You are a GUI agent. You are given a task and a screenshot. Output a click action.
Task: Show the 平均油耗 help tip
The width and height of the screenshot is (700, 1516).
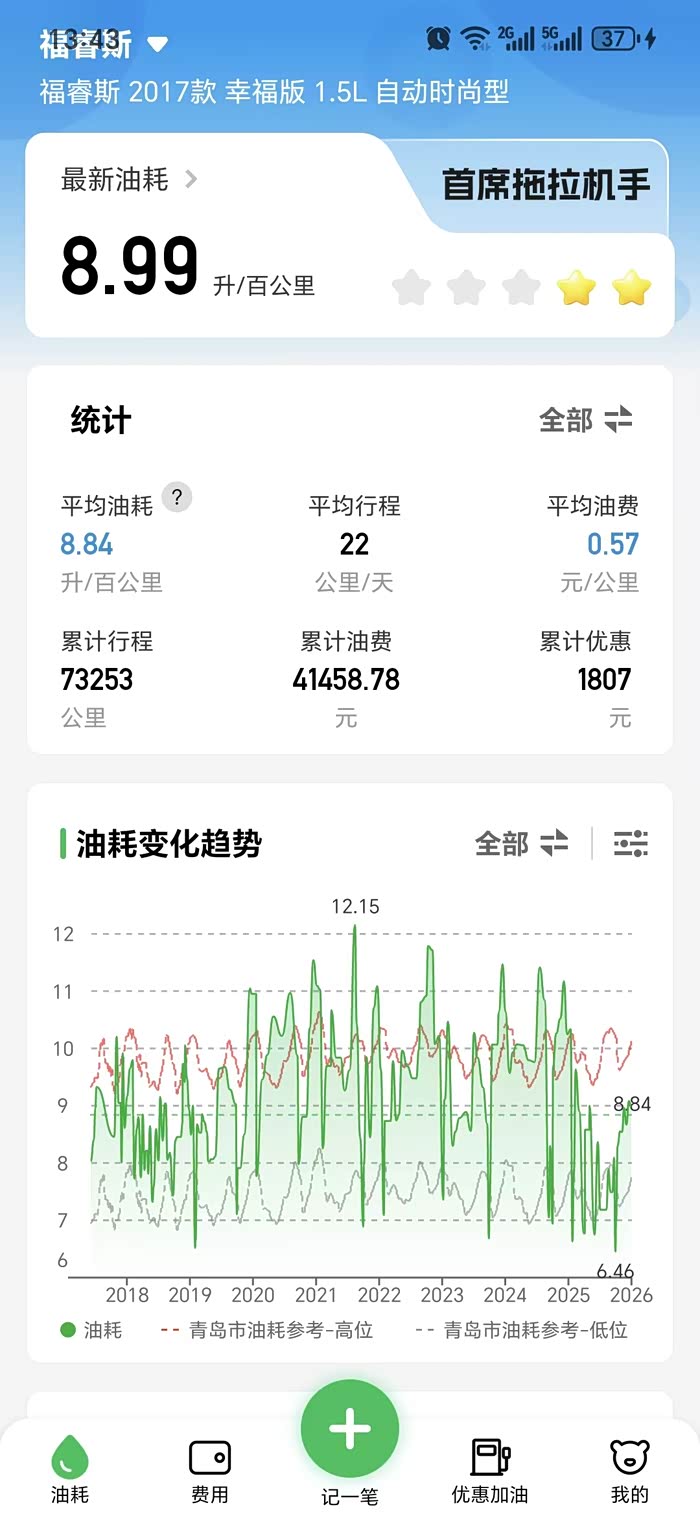click(177, 497)
